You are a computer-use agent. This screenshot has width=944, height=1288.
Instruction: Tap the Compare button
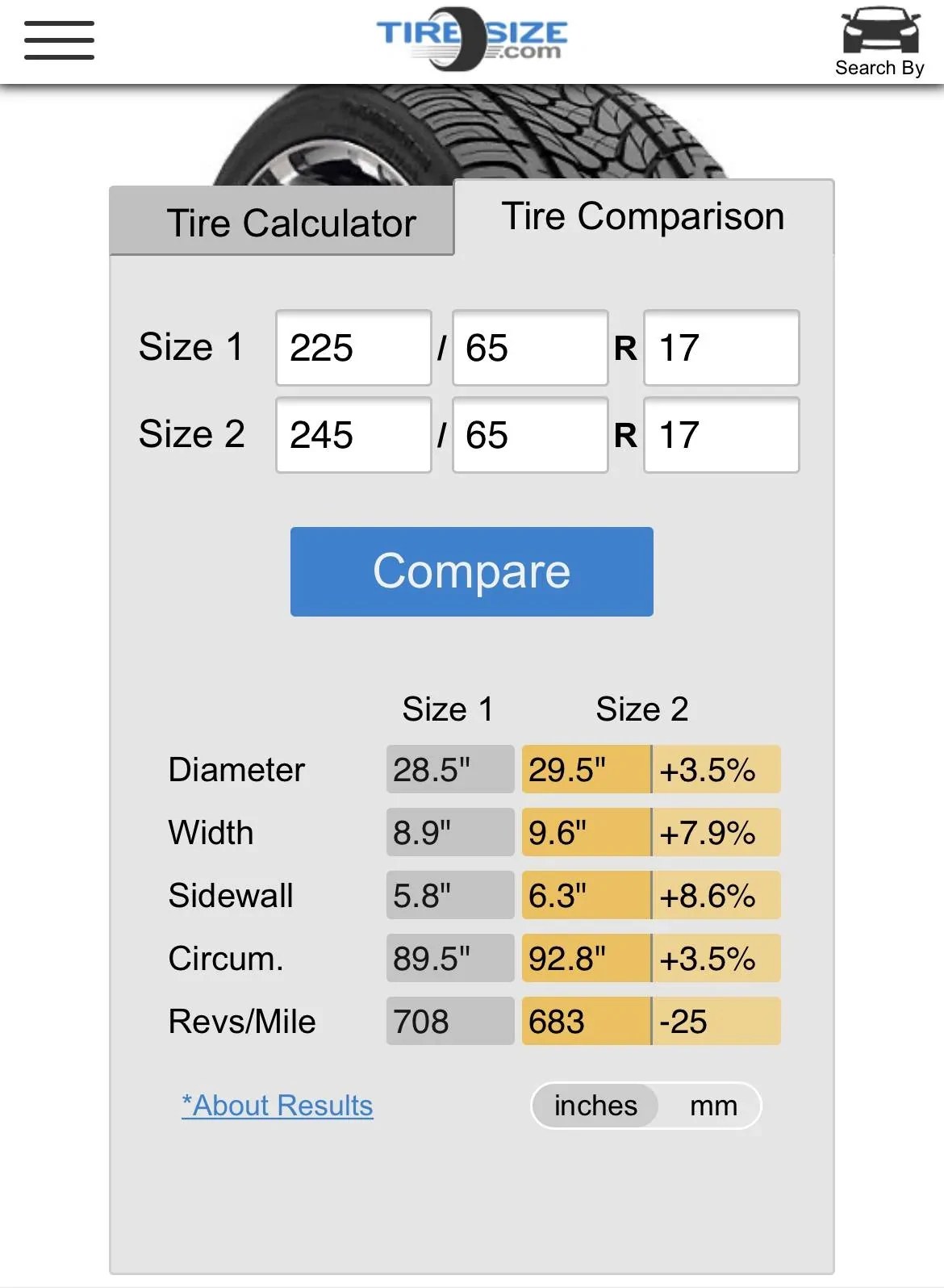pos(471,571)
